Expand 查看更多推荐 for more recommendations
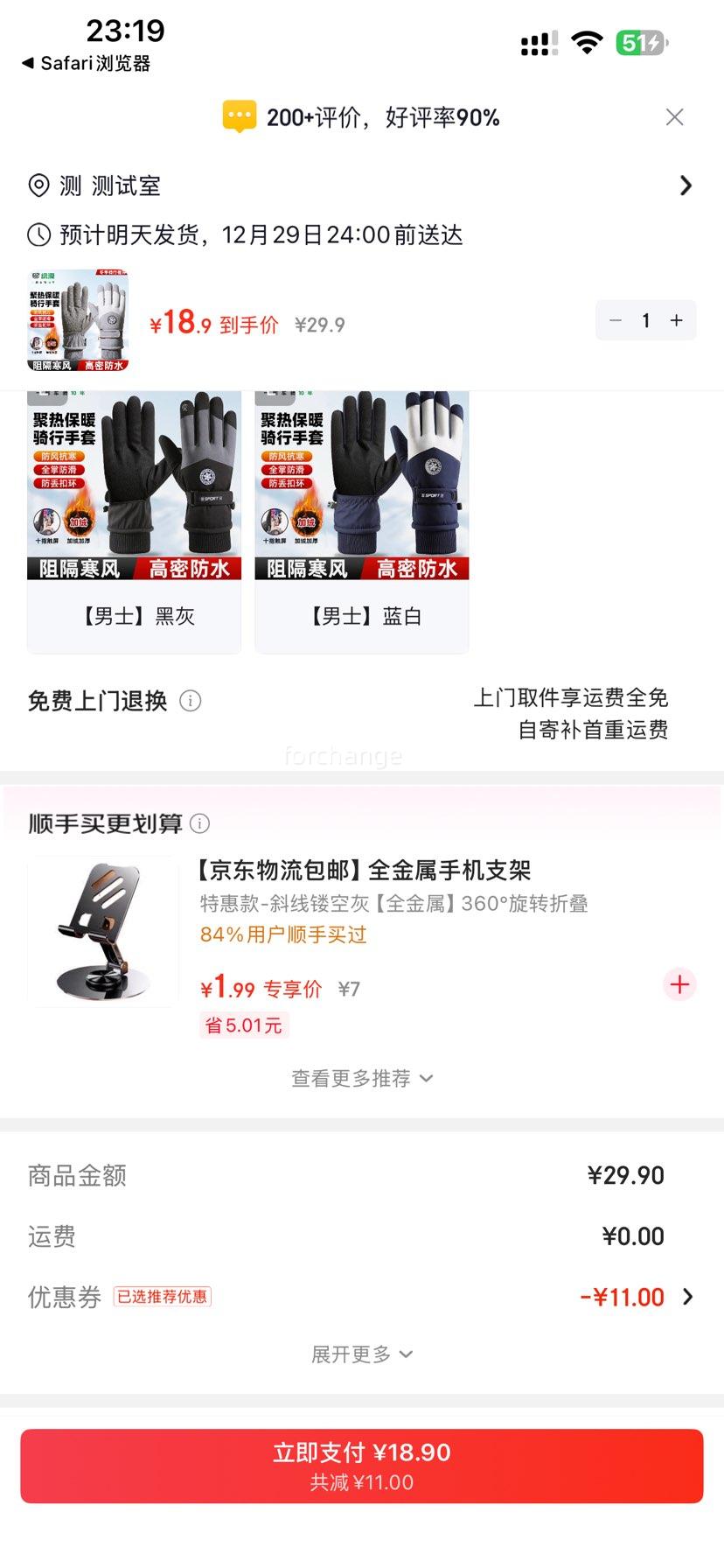Viewport: 724px width, 1568px height. pyautogui.click(x=362, y=1078)
